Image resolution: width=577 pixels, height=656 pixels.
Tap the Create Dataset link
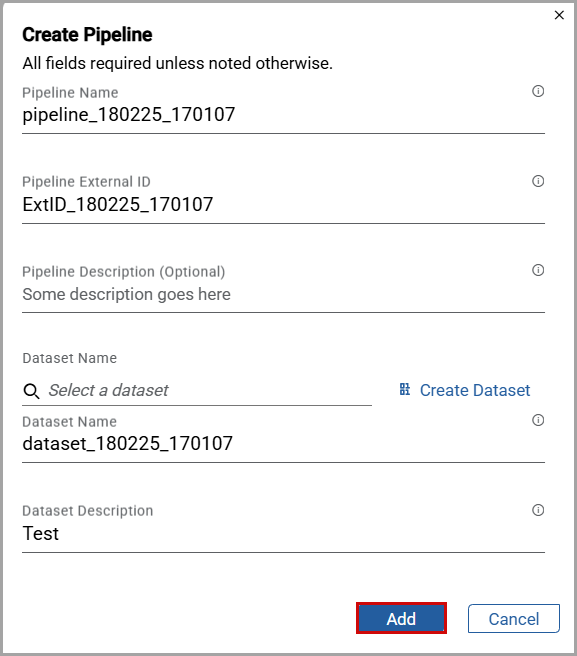pyautogui.click(x=465, y=390)
